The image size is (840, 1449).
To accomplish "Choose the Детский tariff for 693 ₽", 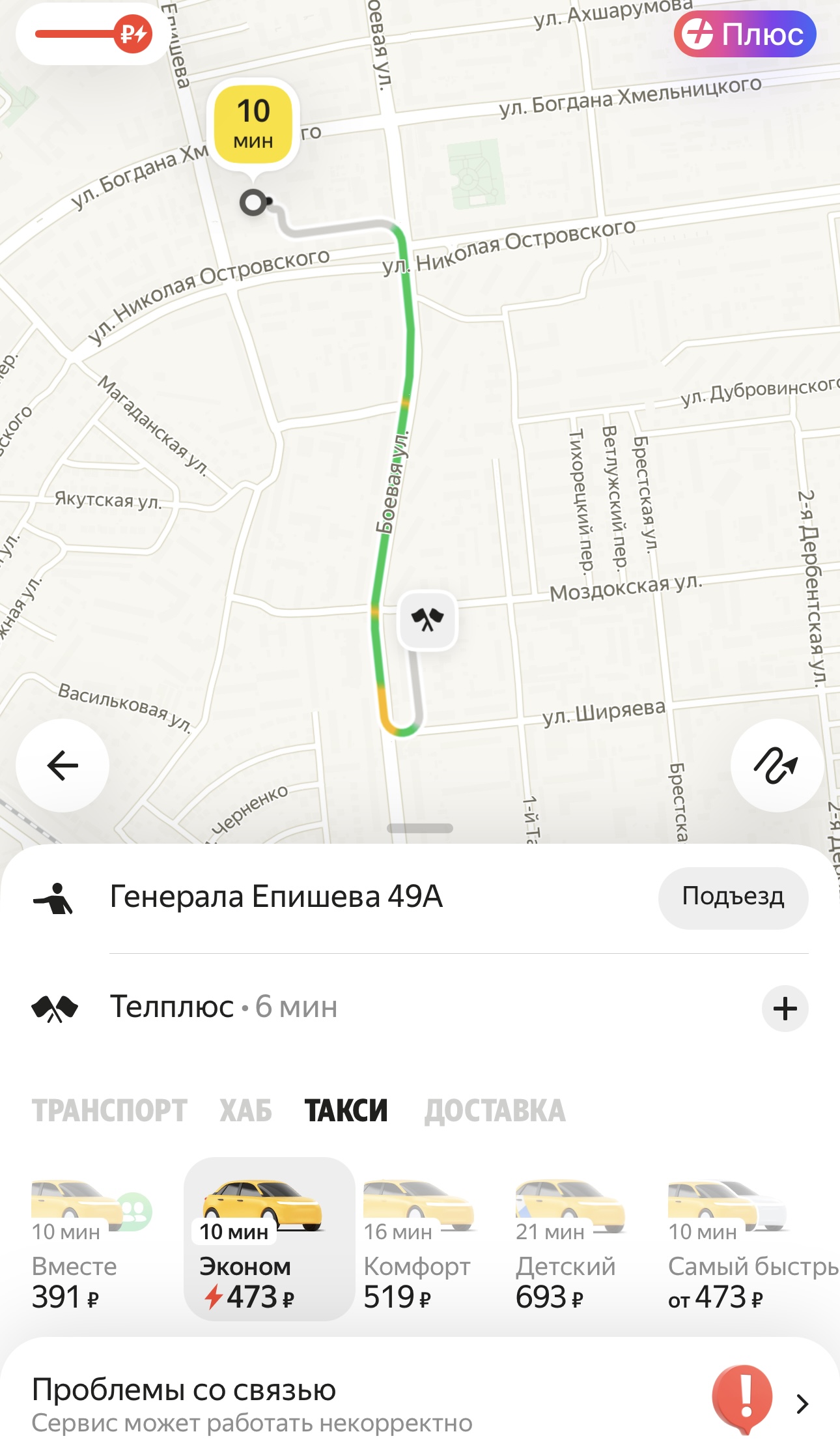I will pyautogui.click(x=567, y=1240).
